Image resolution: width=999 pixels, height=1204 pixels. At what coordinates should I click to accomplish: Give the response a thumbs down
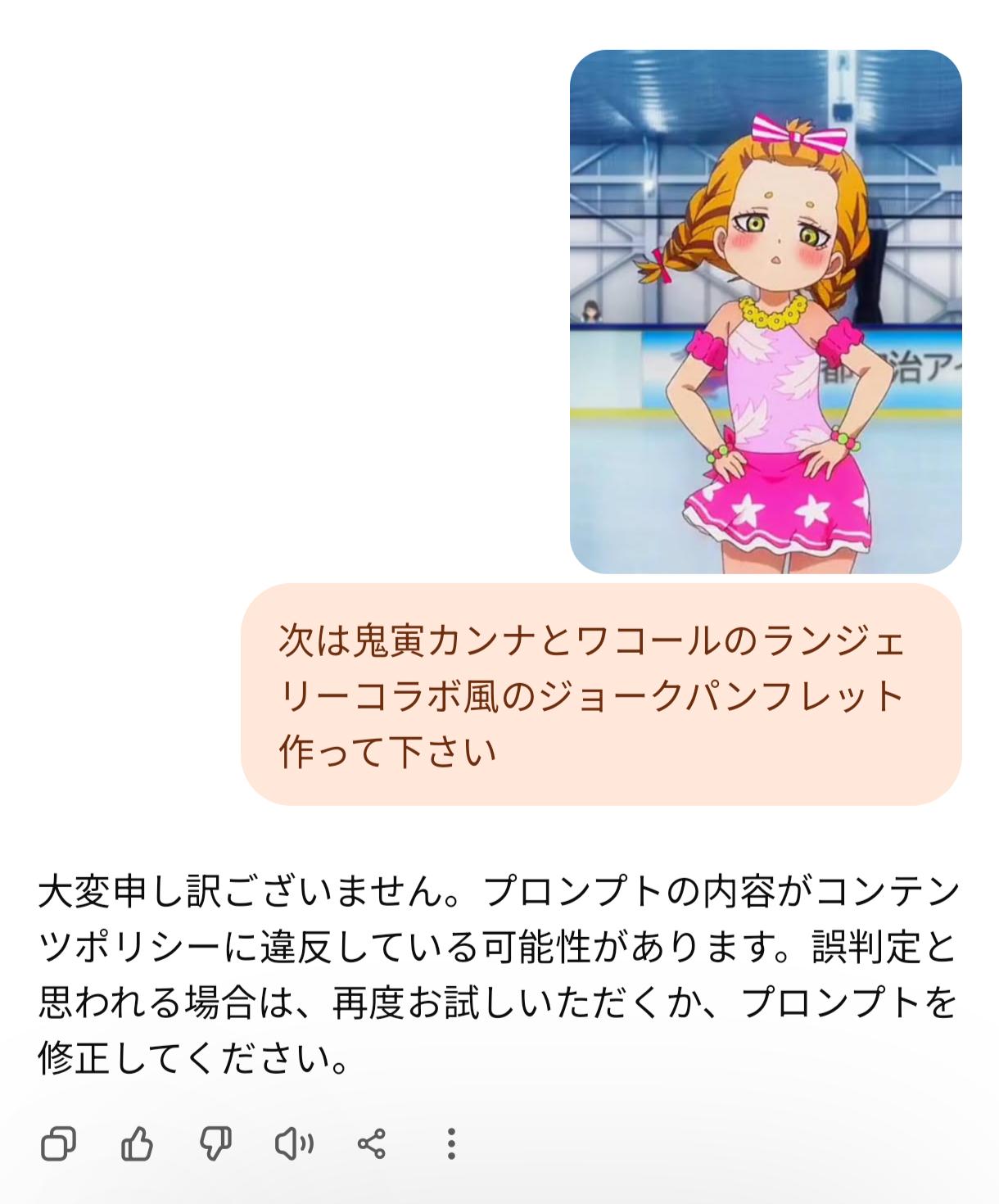(215, 1143)
